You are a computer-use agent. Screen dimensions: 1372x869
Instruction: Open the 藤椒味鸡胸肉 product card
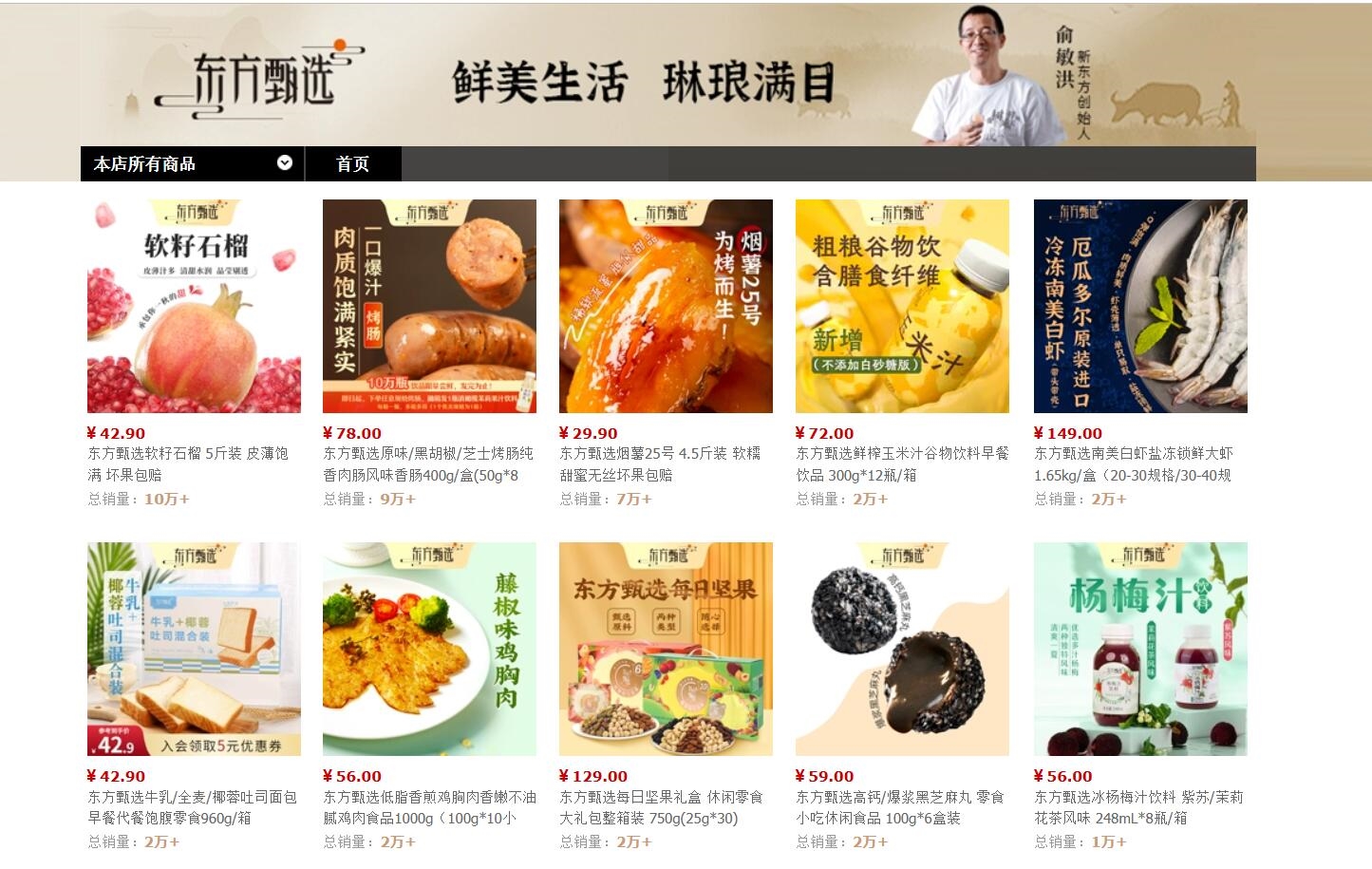[429, 649]
